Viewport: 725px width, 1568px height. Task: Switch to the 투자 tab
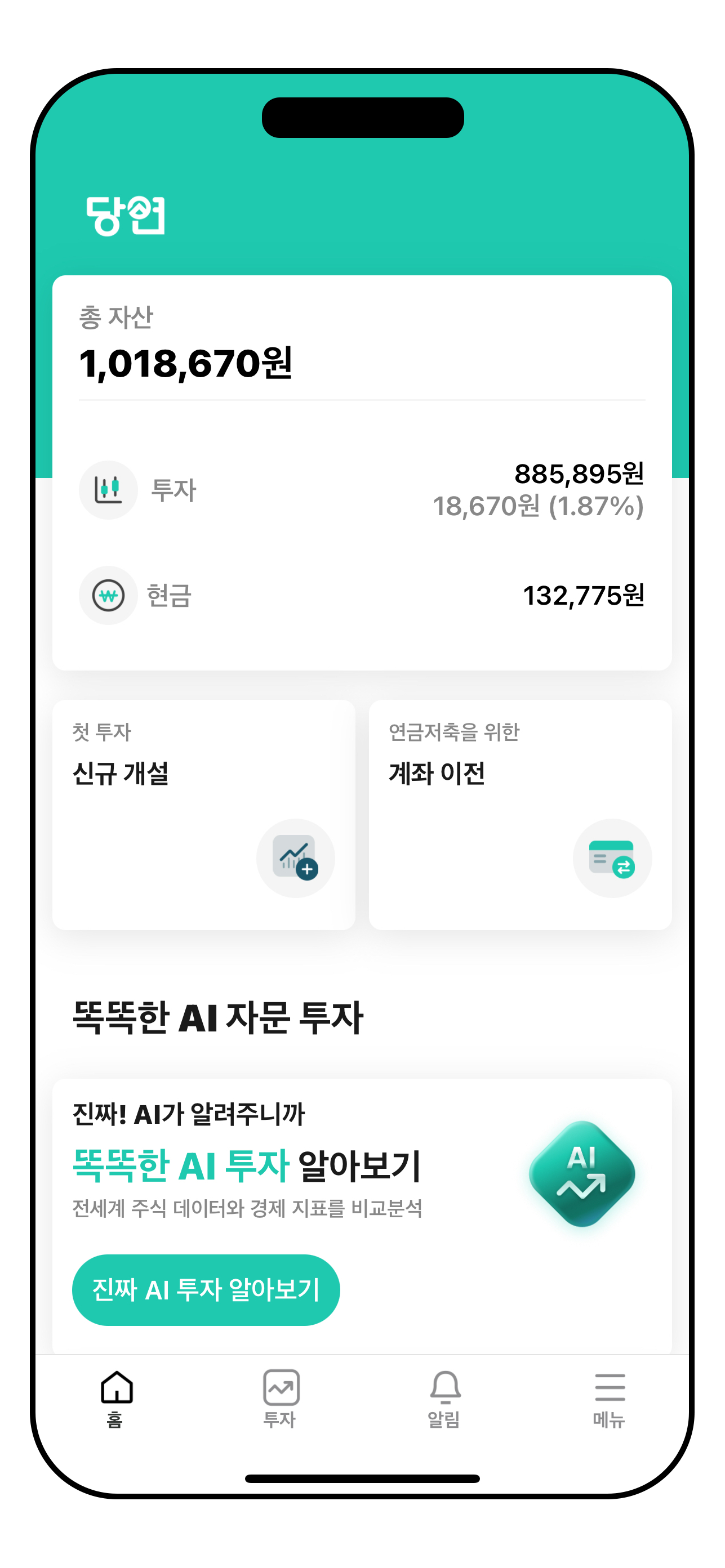(282, 1403)
